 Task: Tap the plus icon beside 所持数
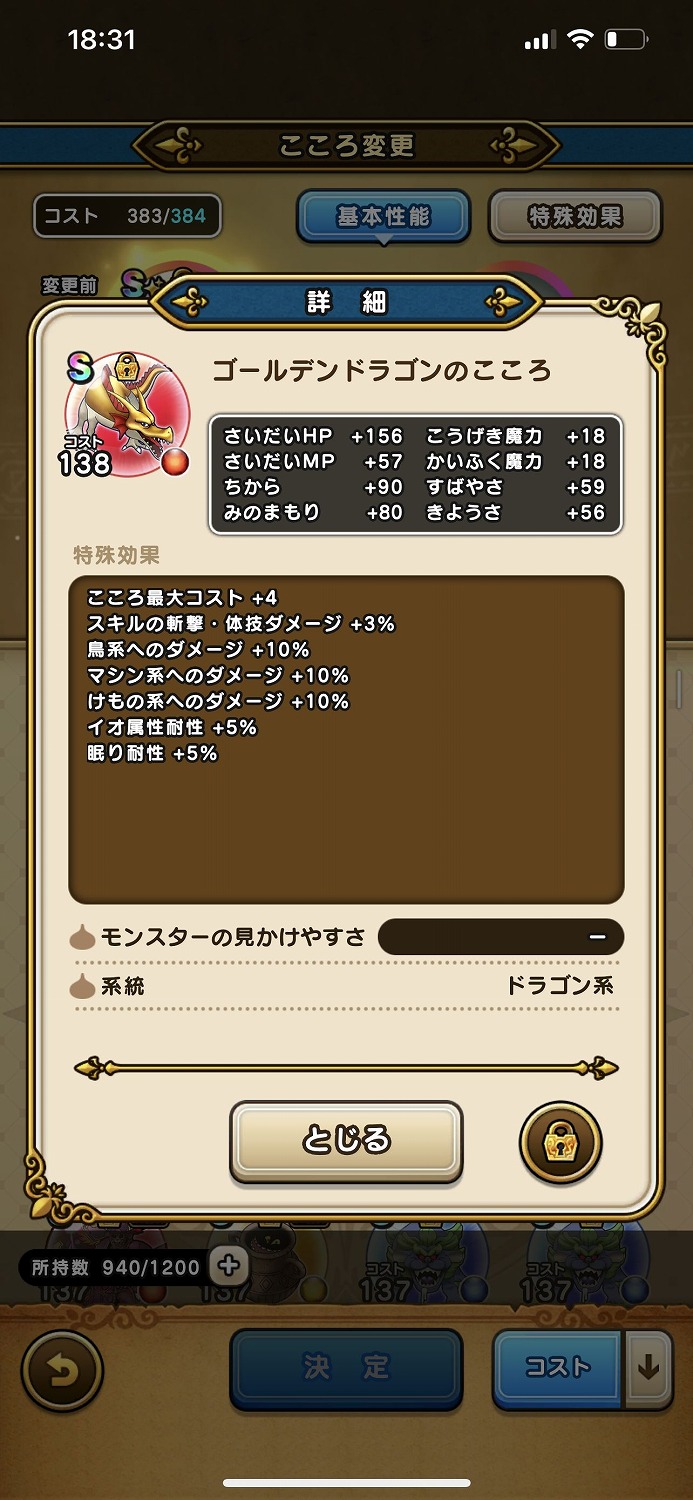coord(229,1266)
